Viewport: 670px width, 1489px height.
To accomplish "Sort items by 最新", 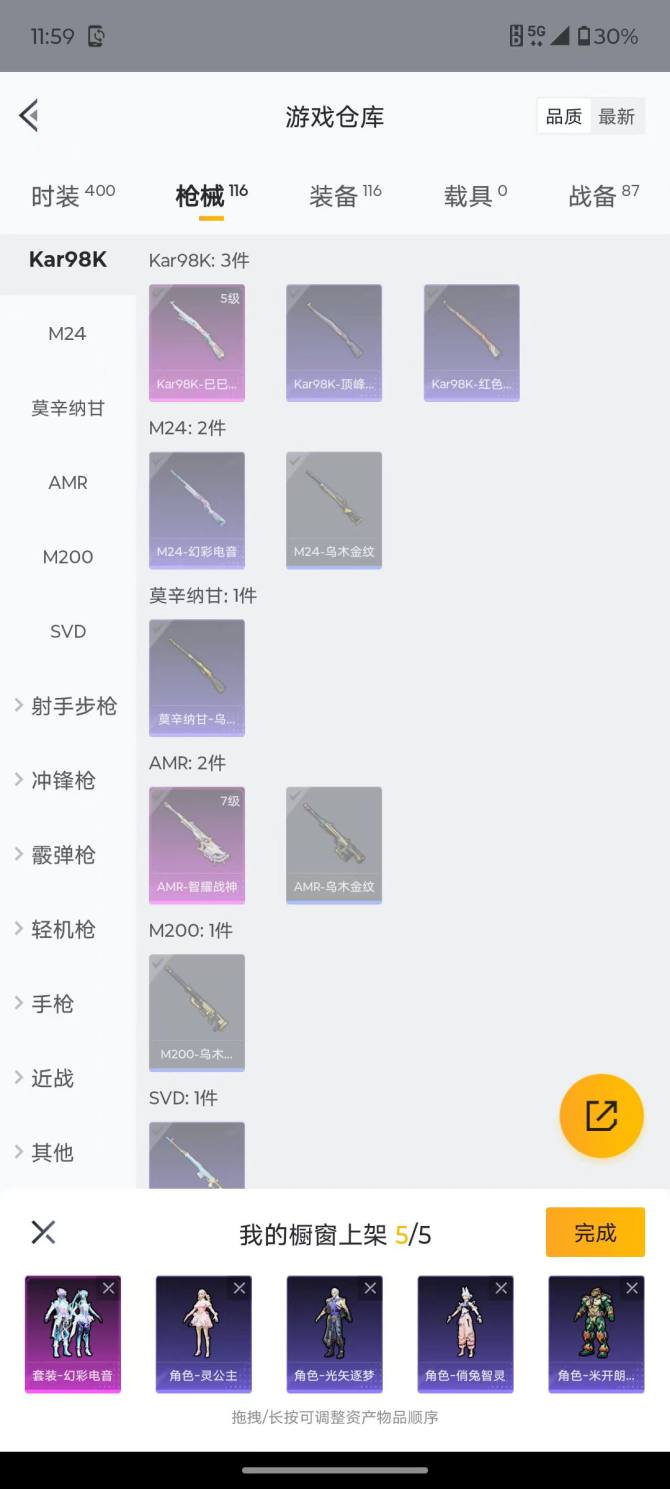I will pyautogui.click(x=616, y=117).
